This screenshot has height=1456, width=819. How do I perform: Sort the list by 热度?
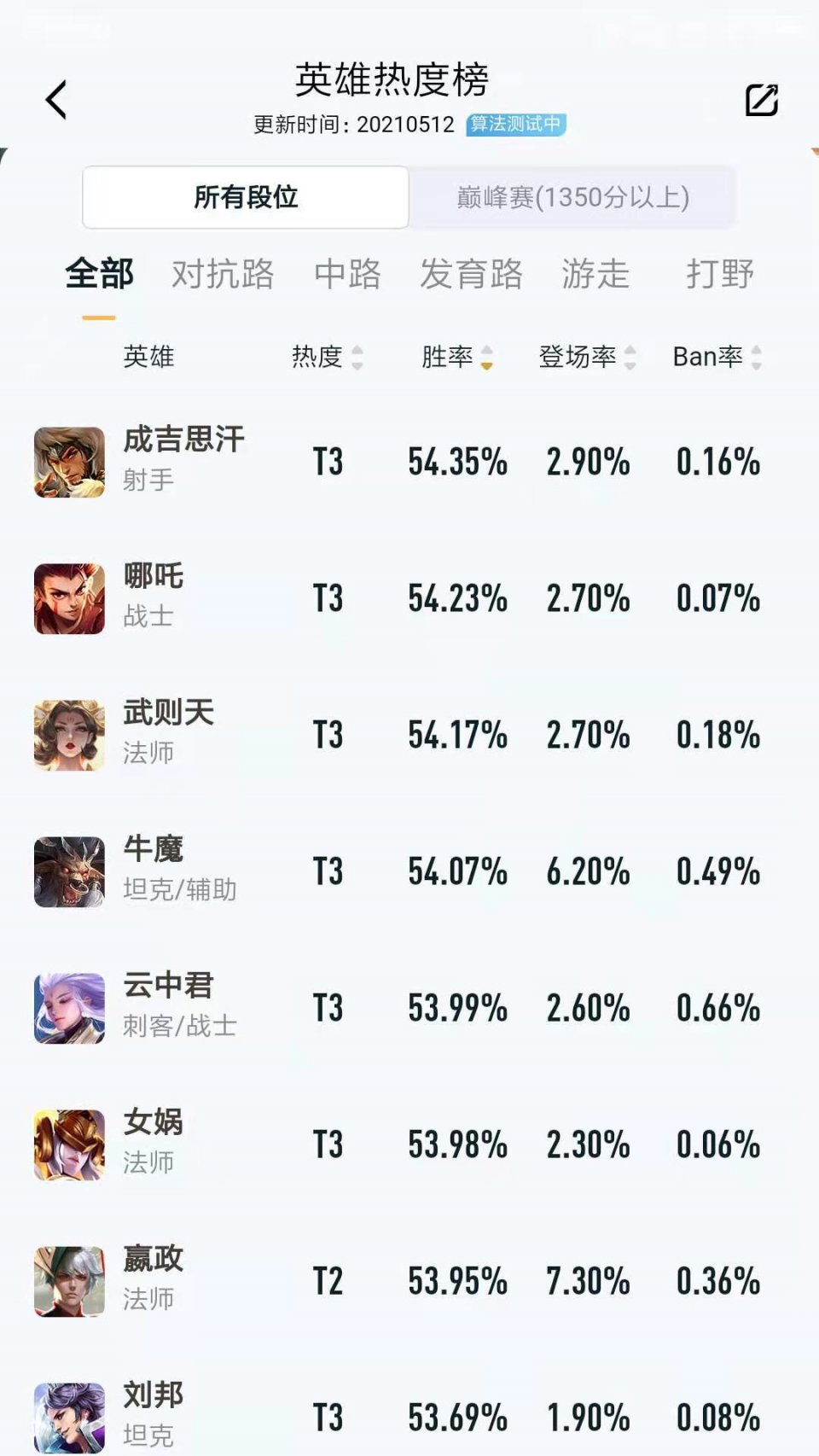coord(327,357)
